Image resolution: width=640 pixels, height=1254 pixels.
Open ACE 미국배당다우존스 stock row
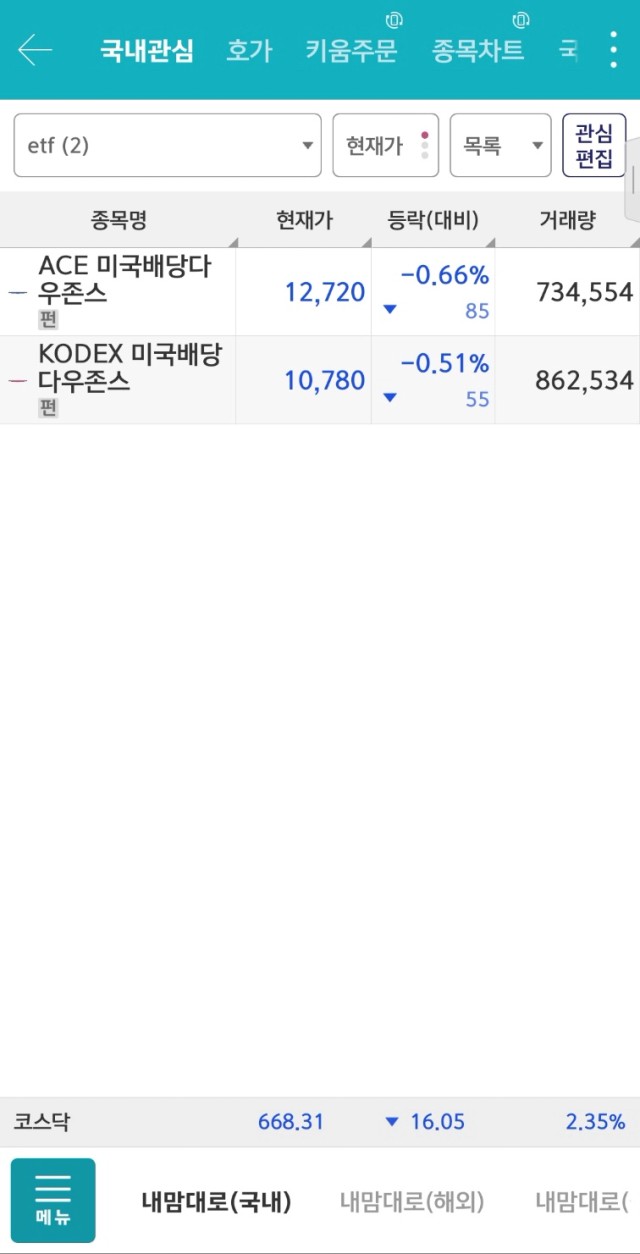click(320, 292)
